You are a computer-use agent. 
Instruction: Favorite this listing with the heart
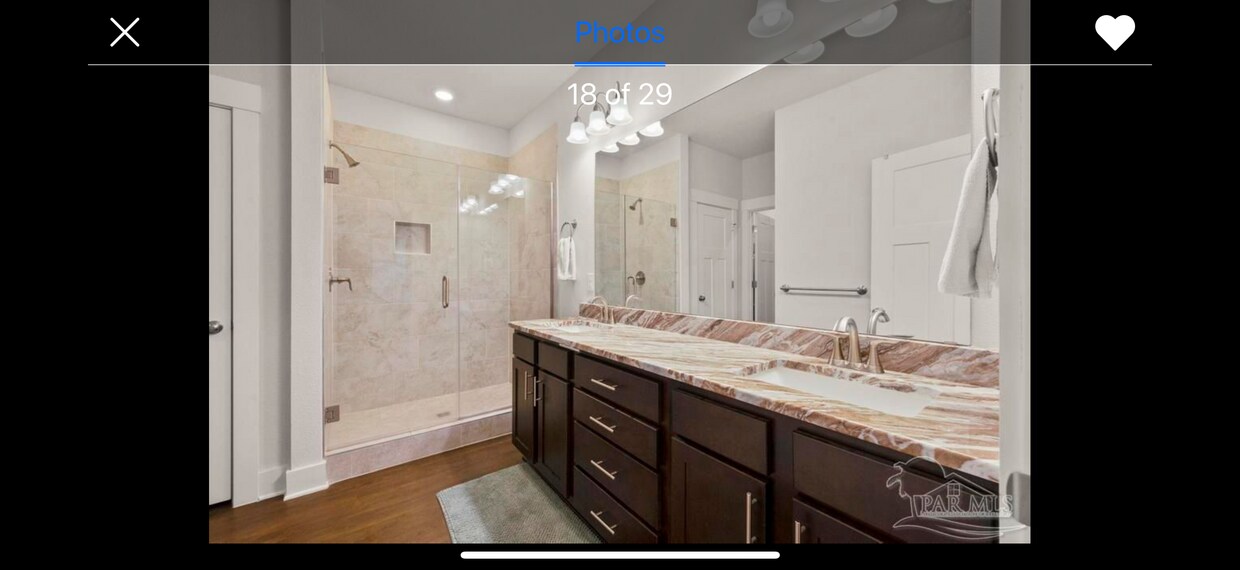click(1114, 33)
